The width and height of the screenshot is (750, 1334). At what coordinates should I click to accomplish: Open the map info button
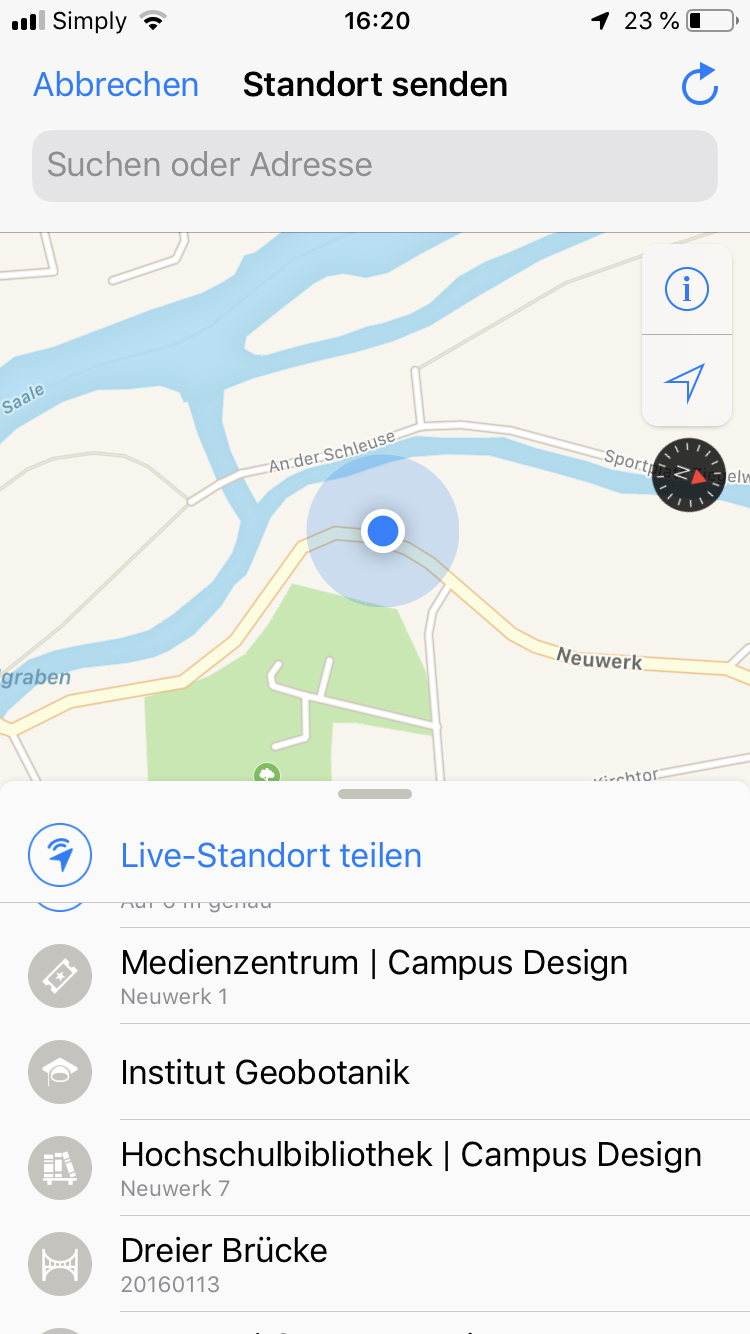coord(687,290)
